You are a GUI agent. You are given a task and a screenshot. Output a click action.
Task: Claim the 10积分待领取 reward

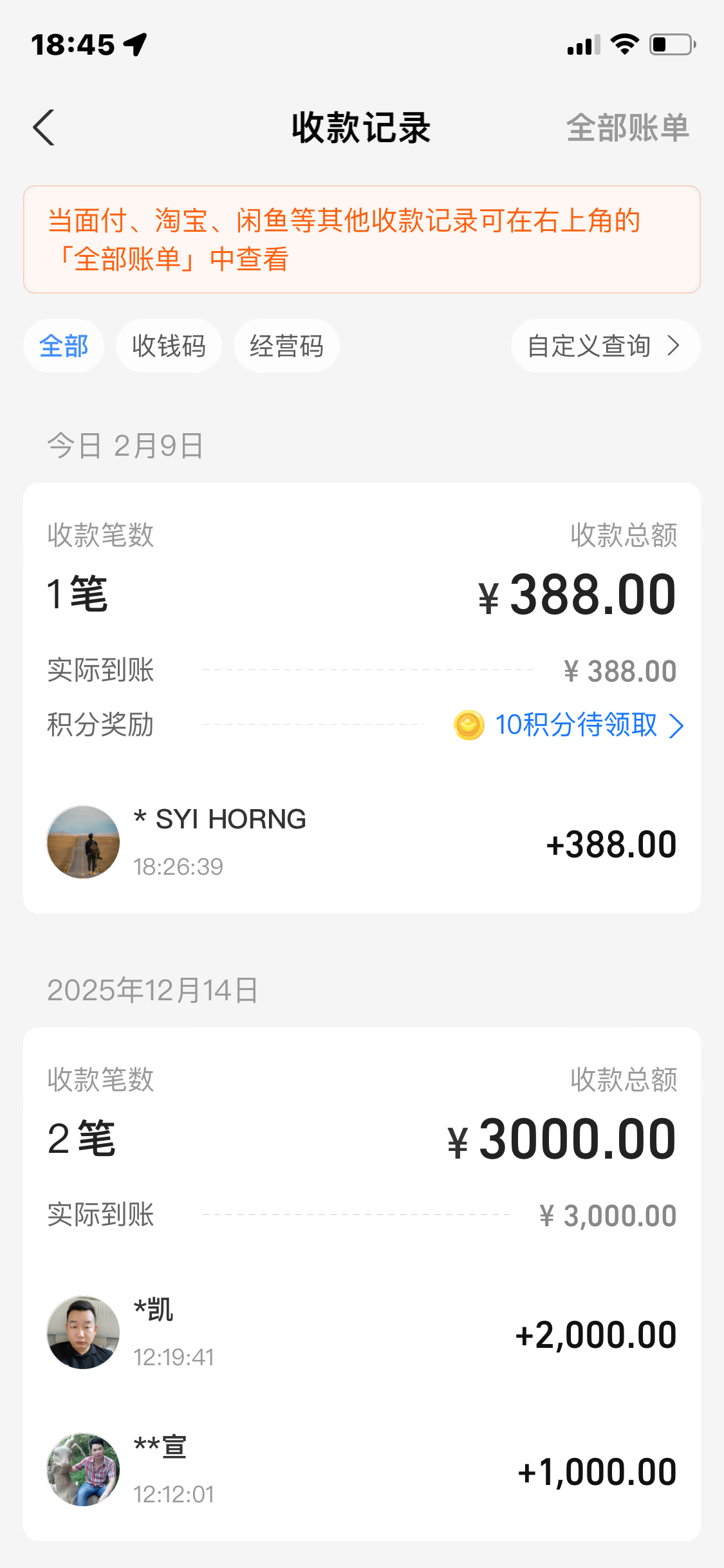(x=575, y=725)
